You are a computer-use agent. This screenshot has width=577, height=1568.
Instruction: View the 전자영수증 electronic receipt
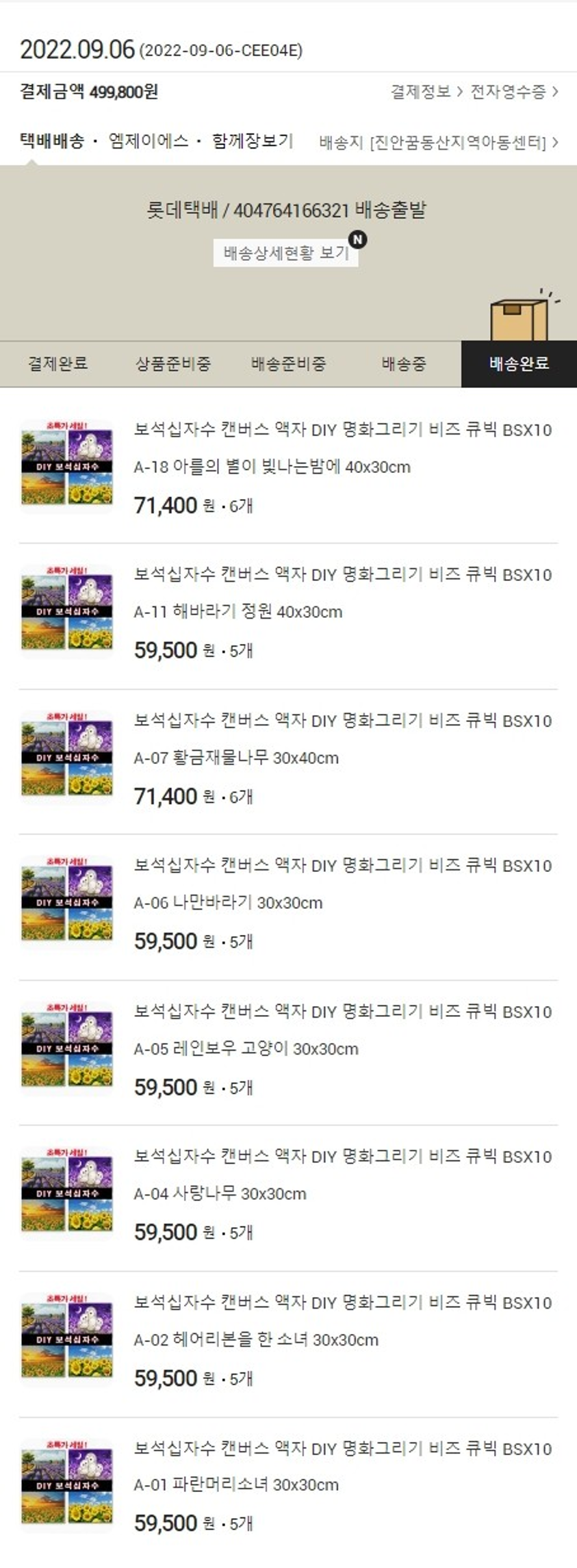[513, 92]
